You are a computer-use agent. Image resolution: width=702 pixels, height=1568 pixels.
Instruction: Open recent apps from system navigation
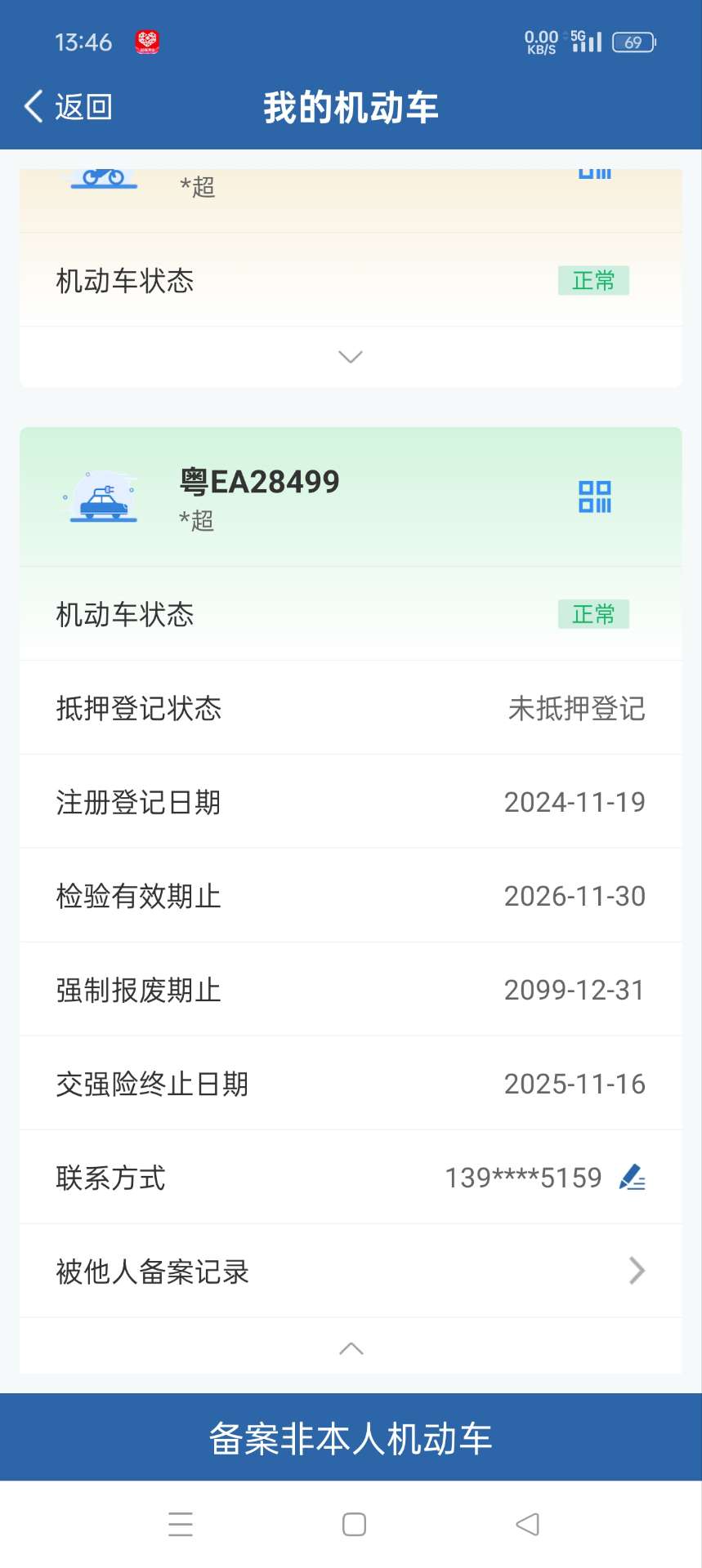pos(181,1524)
